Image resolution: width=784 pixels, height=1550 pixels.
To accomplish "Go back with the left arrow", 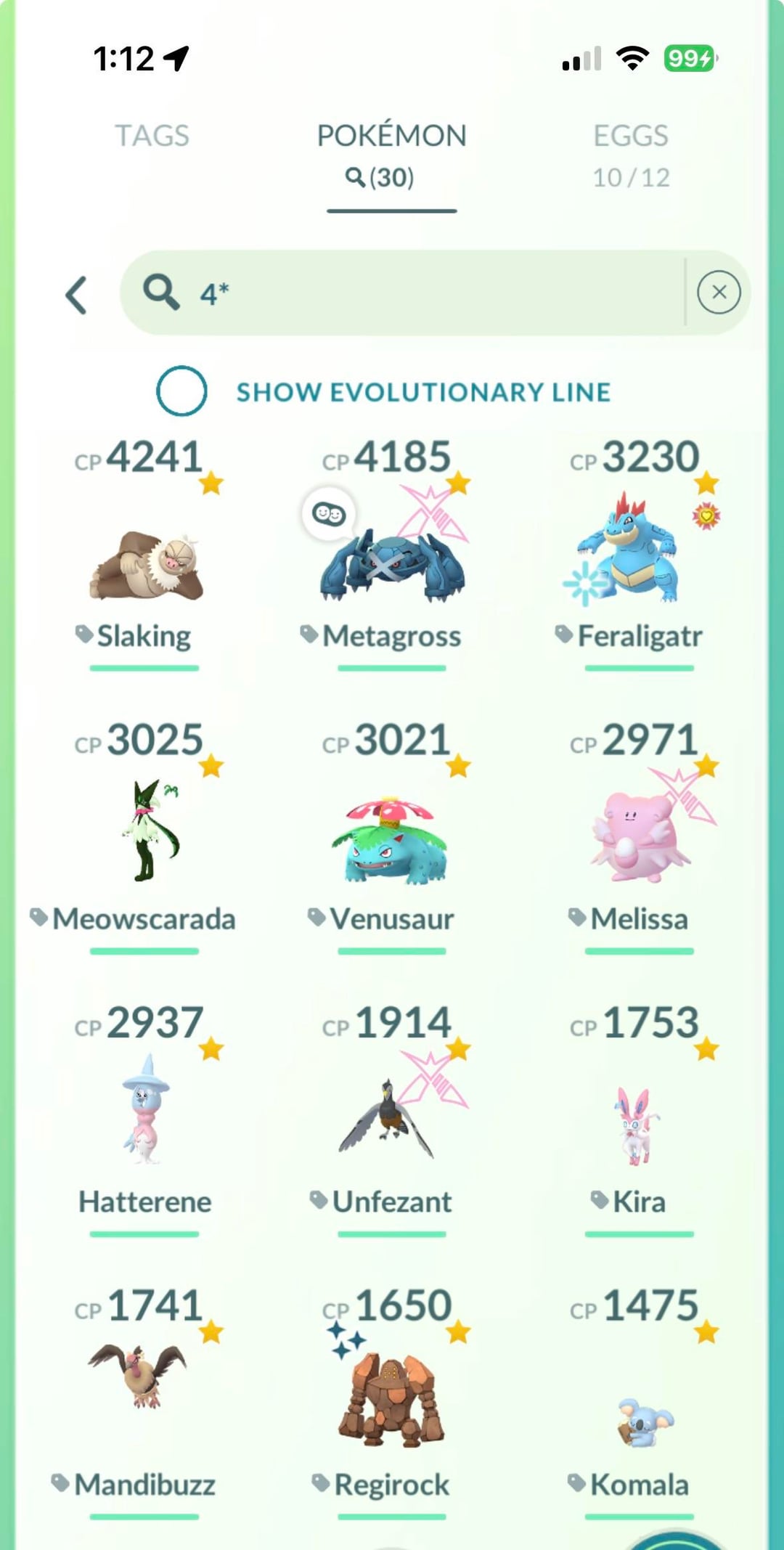I will [77, 295].
